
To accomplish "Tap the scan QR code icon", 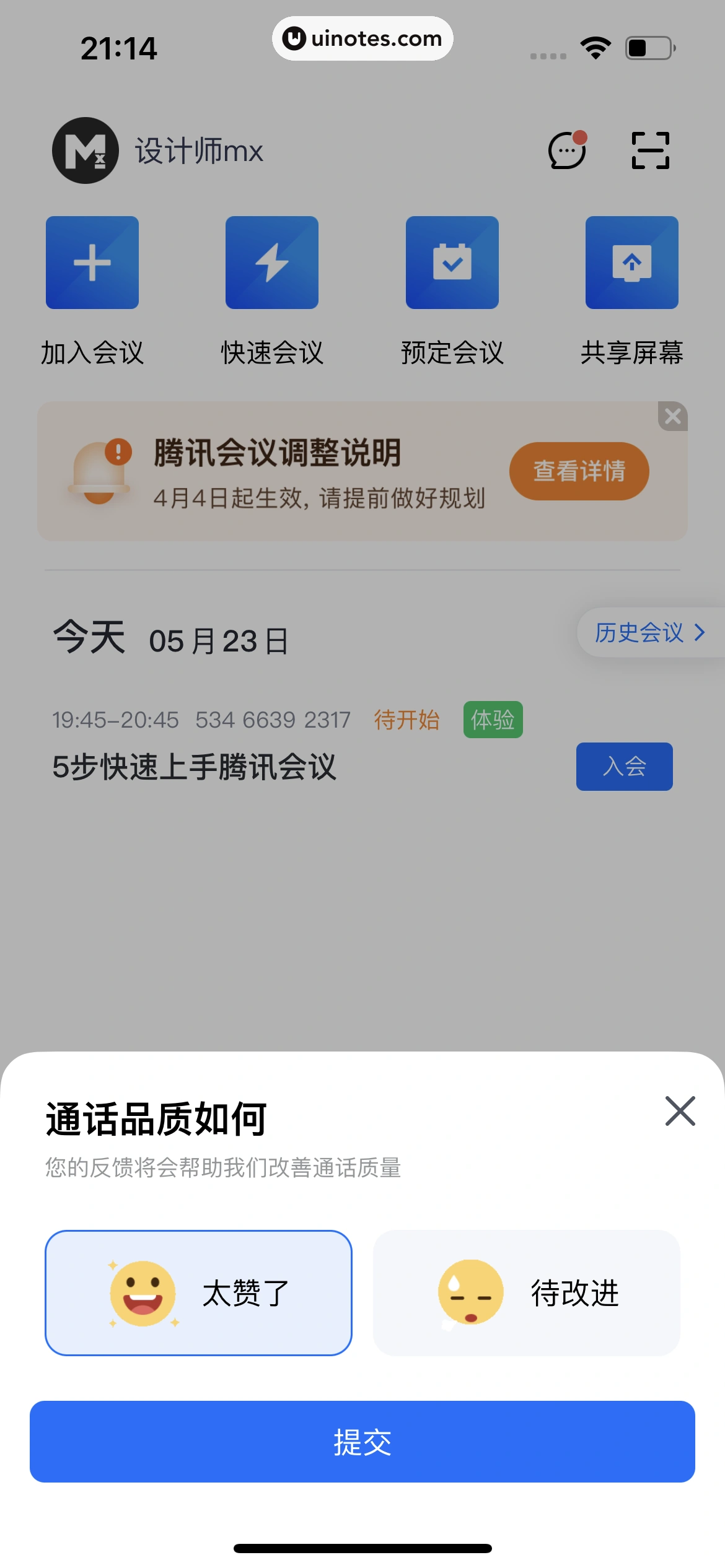I will click(x=650, y=150).
